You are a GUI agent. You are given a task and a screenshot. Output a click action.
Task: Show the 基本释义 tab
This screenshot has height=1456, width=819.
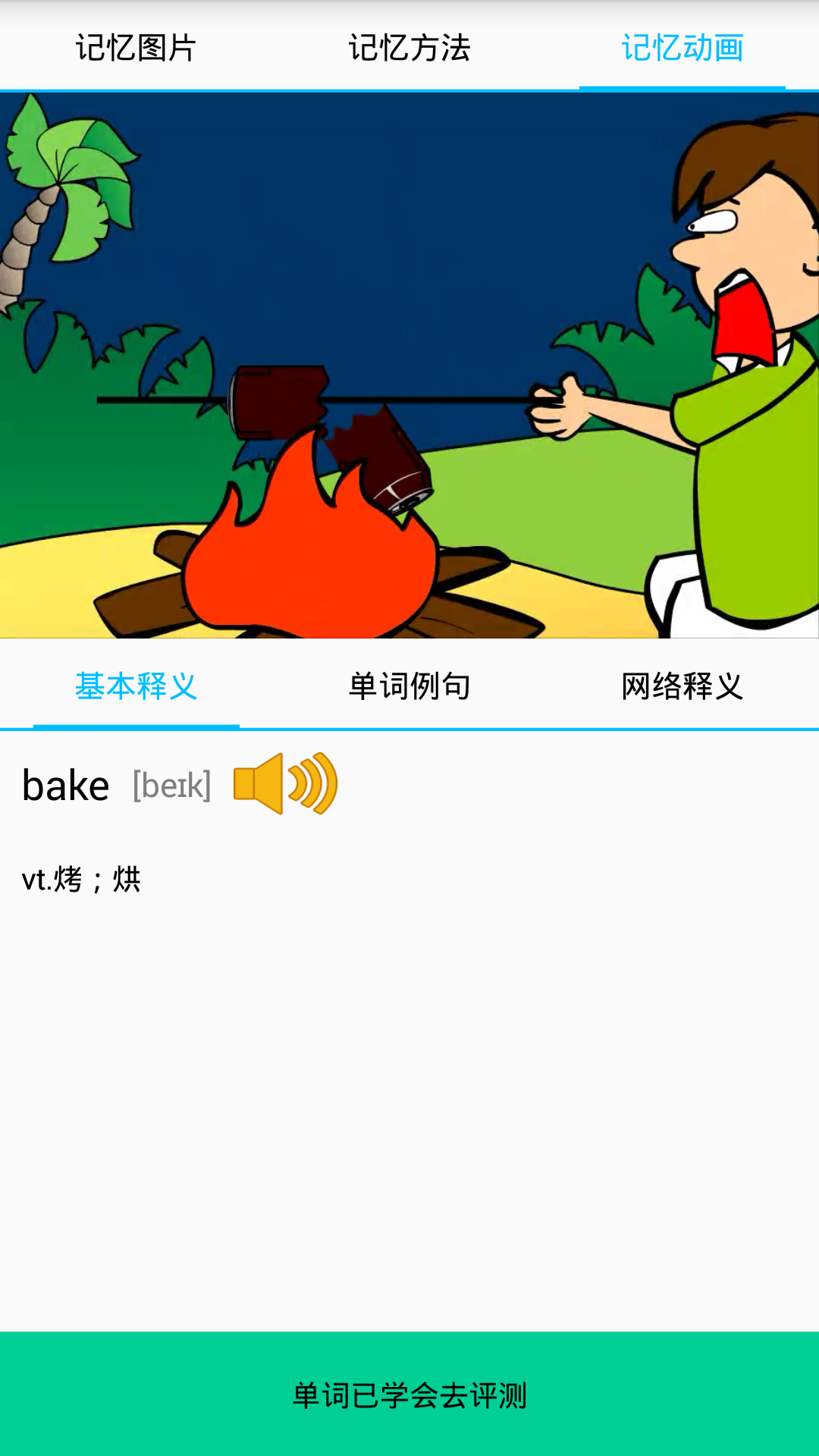click(136, 686)
